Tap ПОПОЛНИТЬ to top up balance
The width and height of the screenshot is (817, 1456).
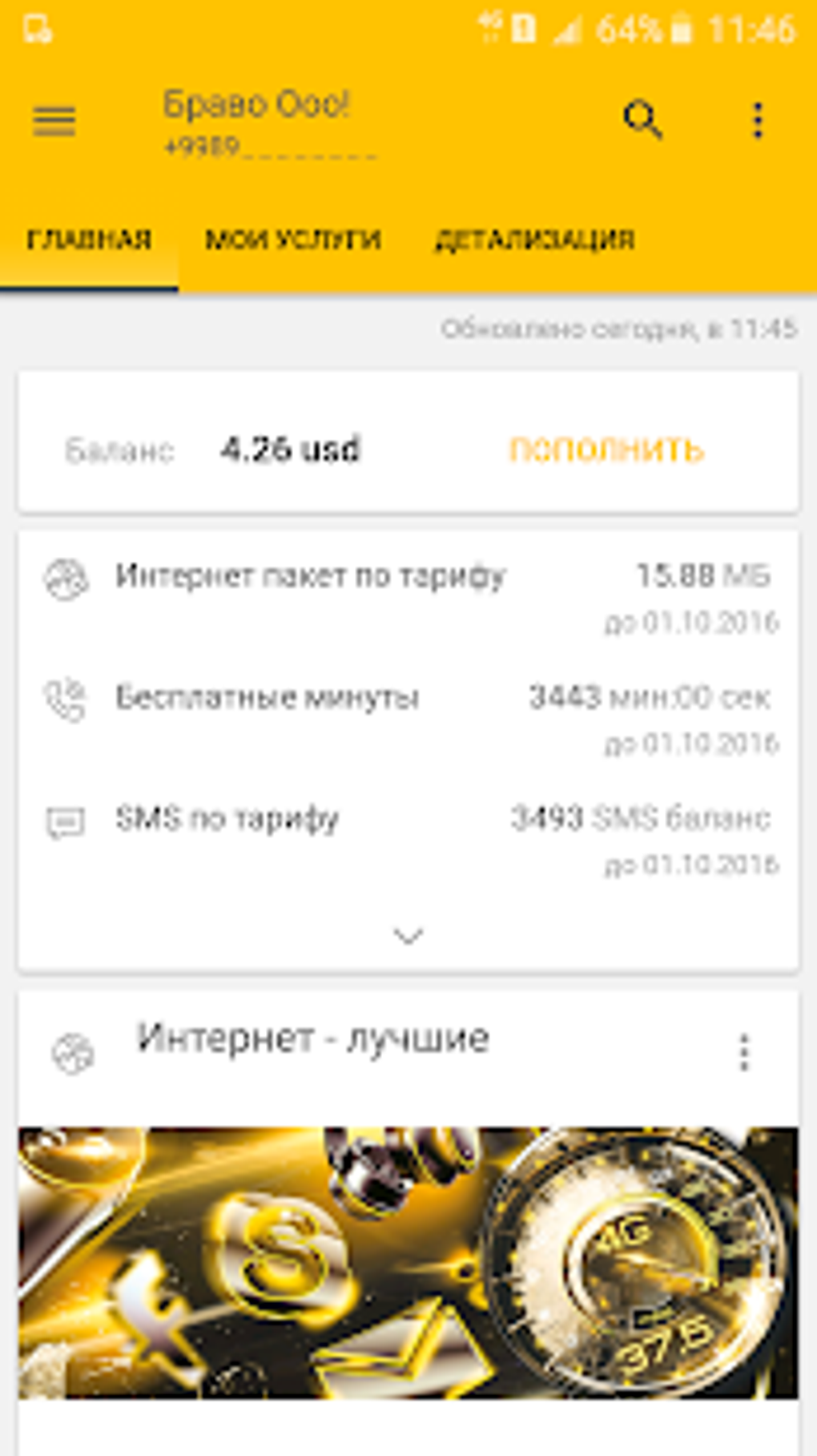click(606, 450)
